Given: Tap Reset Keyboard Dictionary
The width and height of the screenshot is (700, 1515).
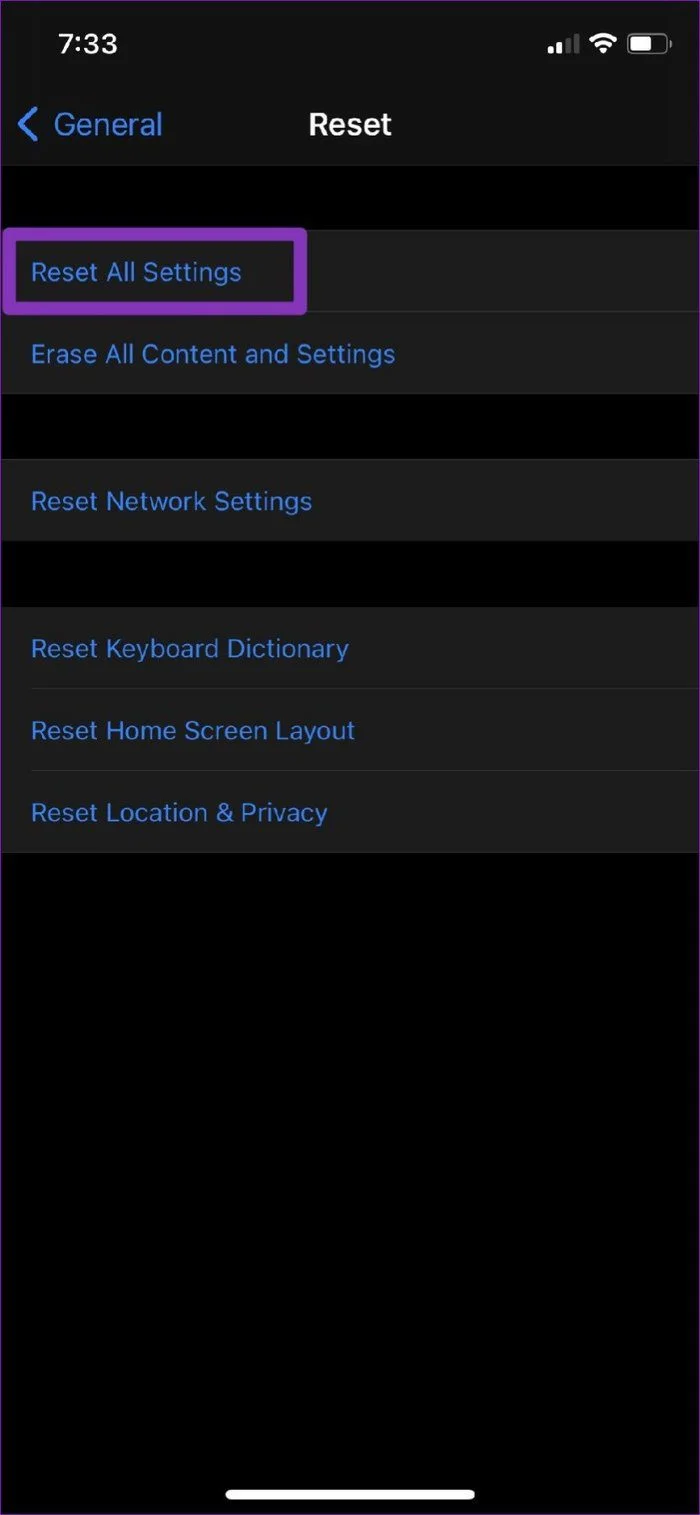Looking at the screenshot, I should pos(350,648).
